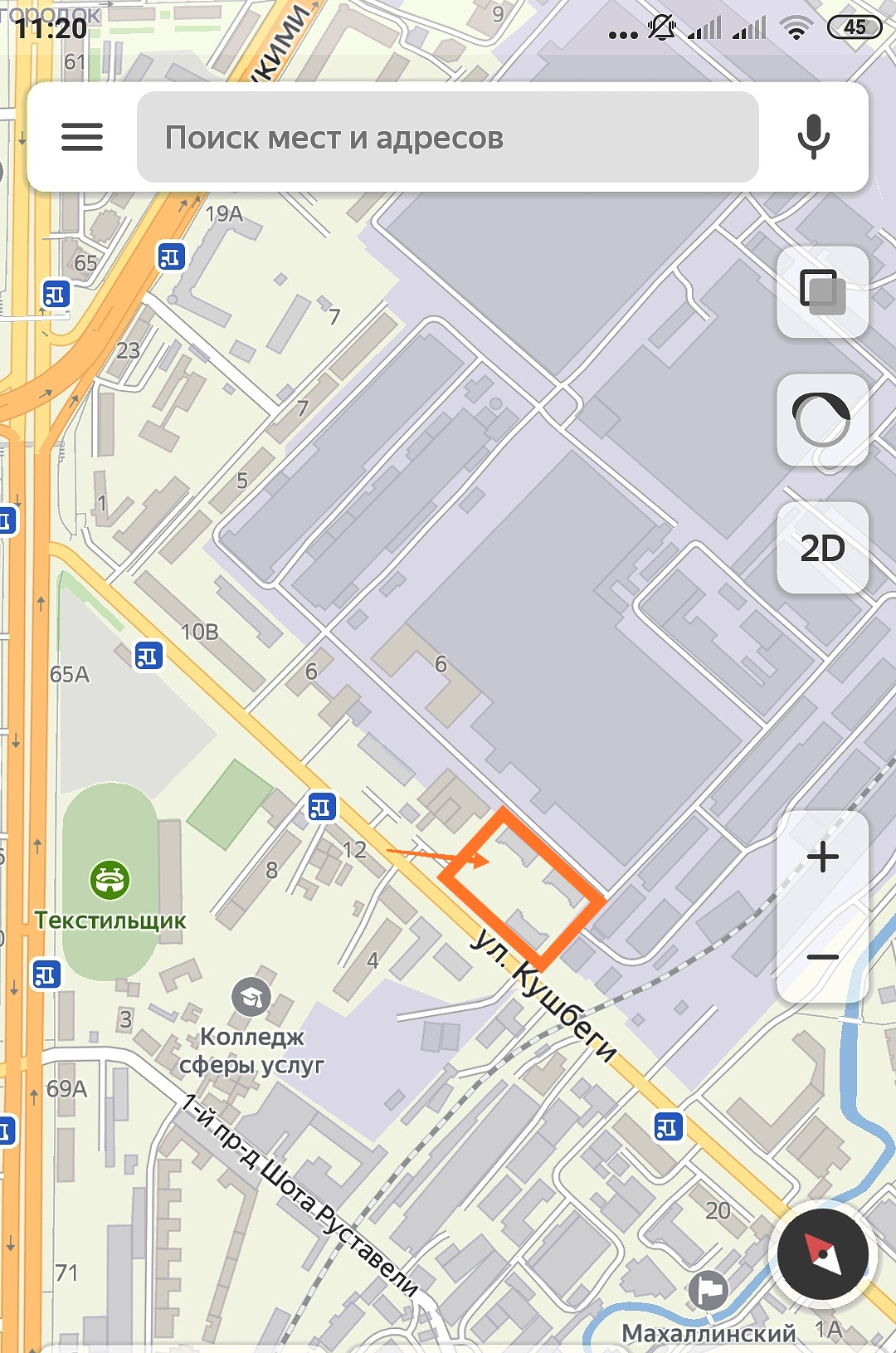Switch the map to 2D view
896x1353 pixels.
822,548
